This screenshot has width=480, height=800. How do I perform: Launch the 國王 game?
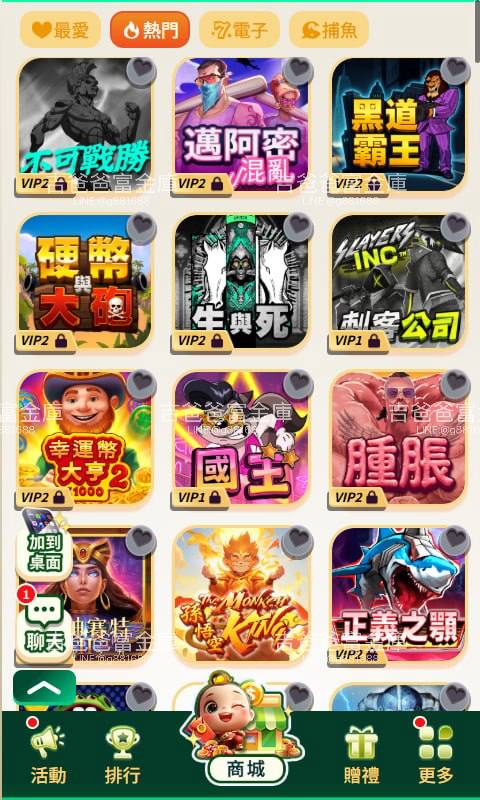pos(241,438)
